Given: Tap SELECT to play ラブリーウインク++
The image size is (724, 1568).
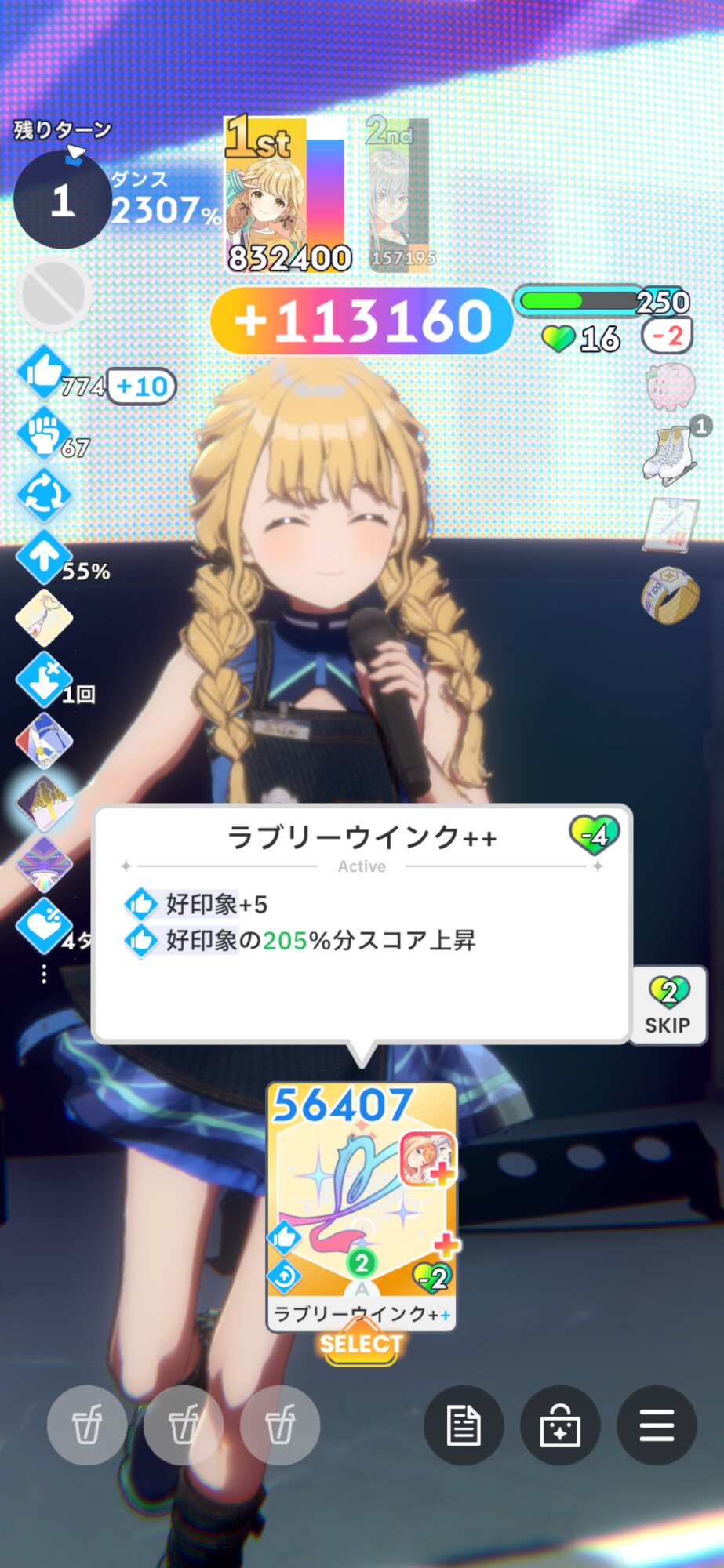Looking at the screenshot, I should point(361,1344).
